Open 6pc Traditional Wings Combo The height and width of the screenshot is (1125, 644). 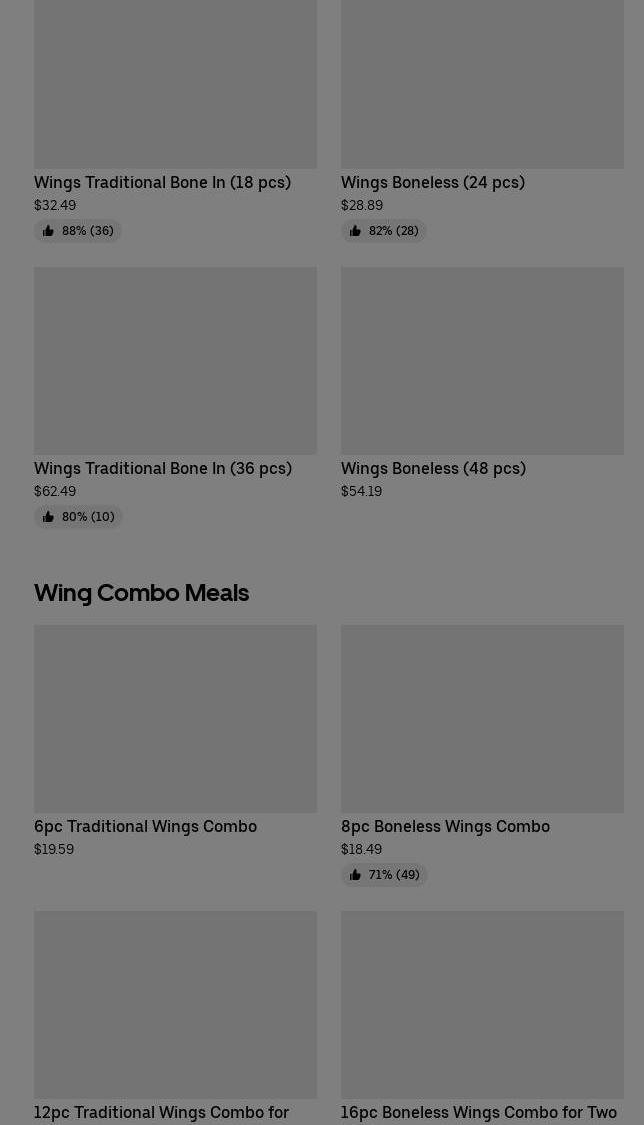click(x=175, y=741)
